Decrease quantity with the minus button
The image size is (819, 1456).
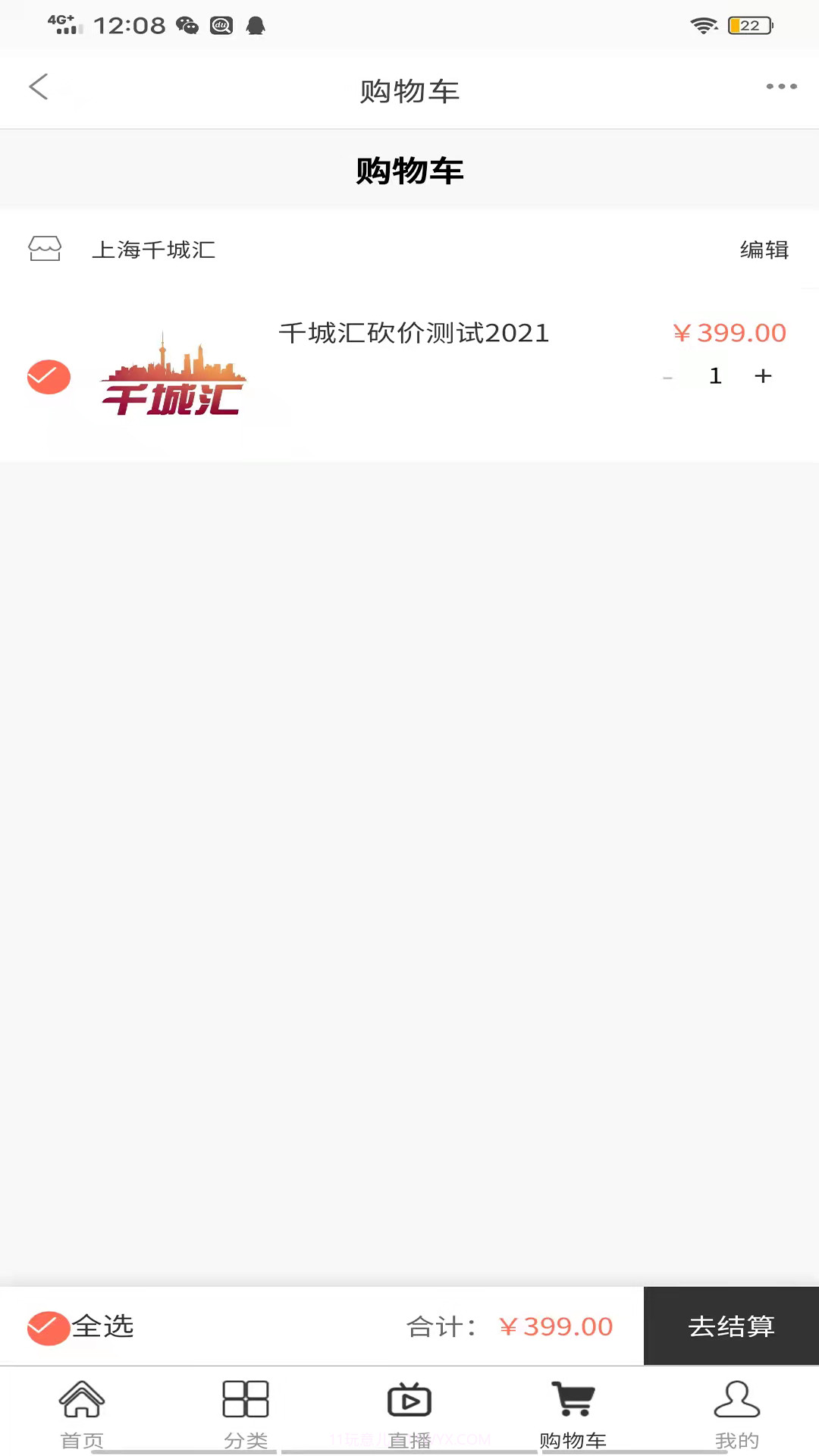click(667, 376)
